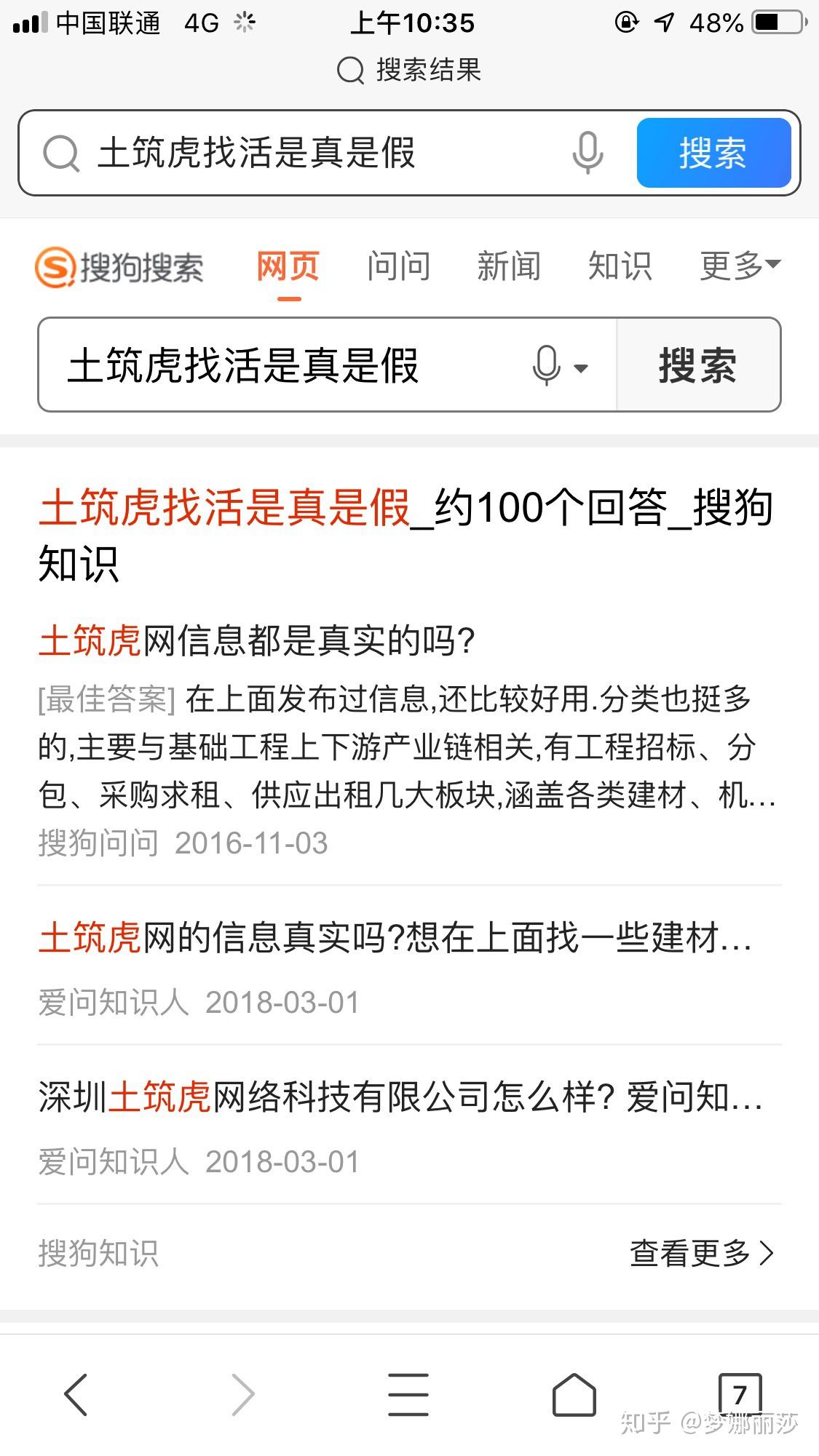Tap the blue 搜索 button
The width and height of the screenshot is (819, 1456).
[x=713, y=153]
